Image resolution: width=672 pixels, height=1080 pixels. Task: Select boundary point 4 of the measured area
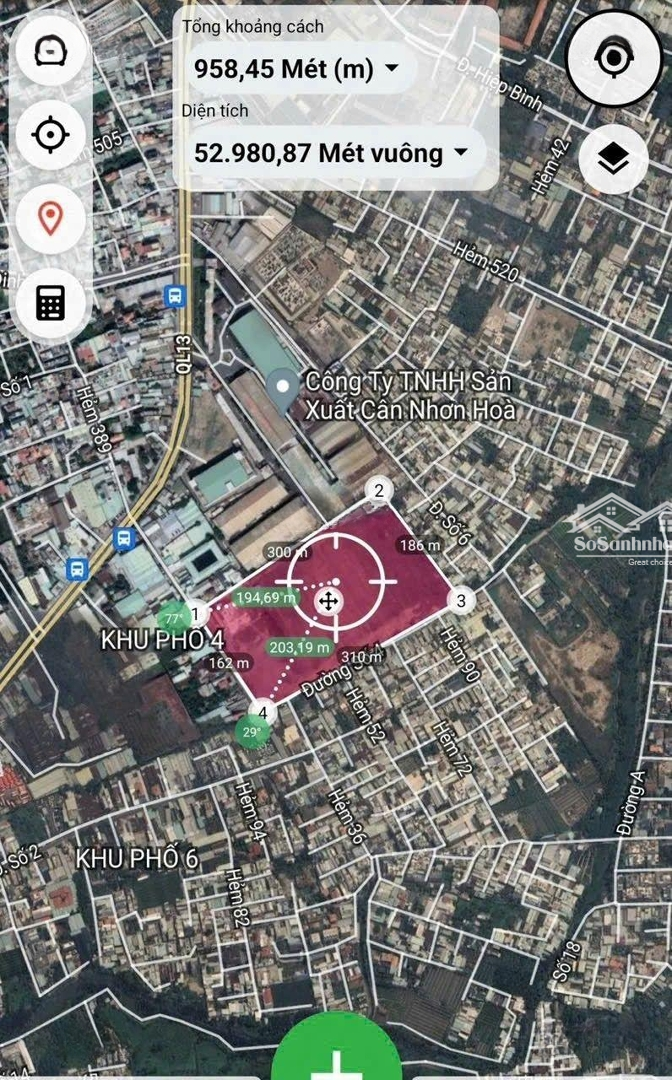pos(262,712)
